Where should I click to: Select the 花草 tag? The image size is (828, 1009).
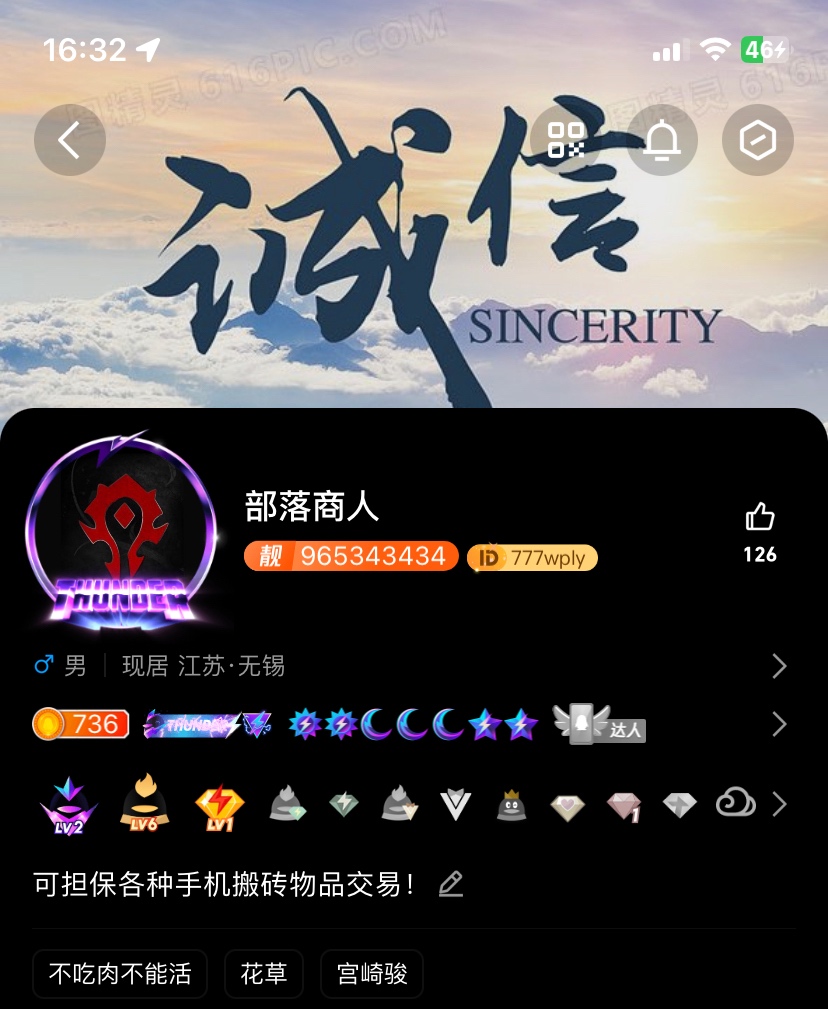click(x=264, y=974)
